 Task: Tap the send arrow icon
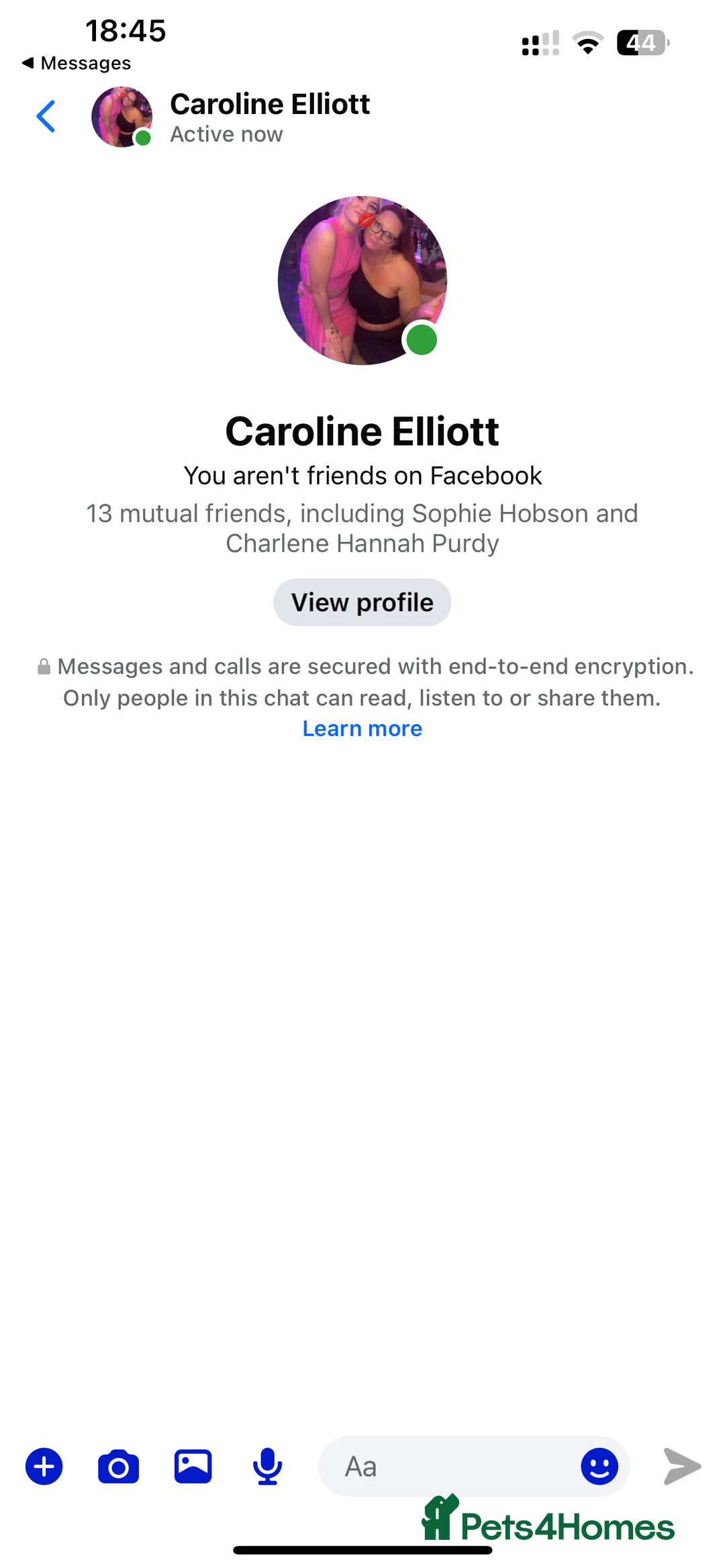682,1467
